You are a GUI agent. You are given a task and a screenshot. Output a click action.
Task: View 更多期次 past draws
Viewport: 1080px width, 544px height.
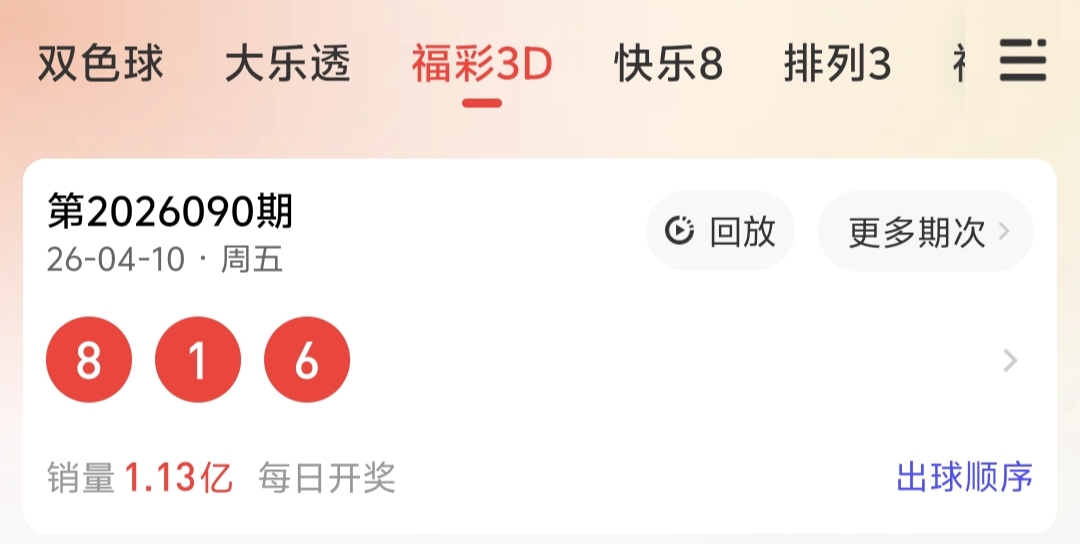point(926,232)
